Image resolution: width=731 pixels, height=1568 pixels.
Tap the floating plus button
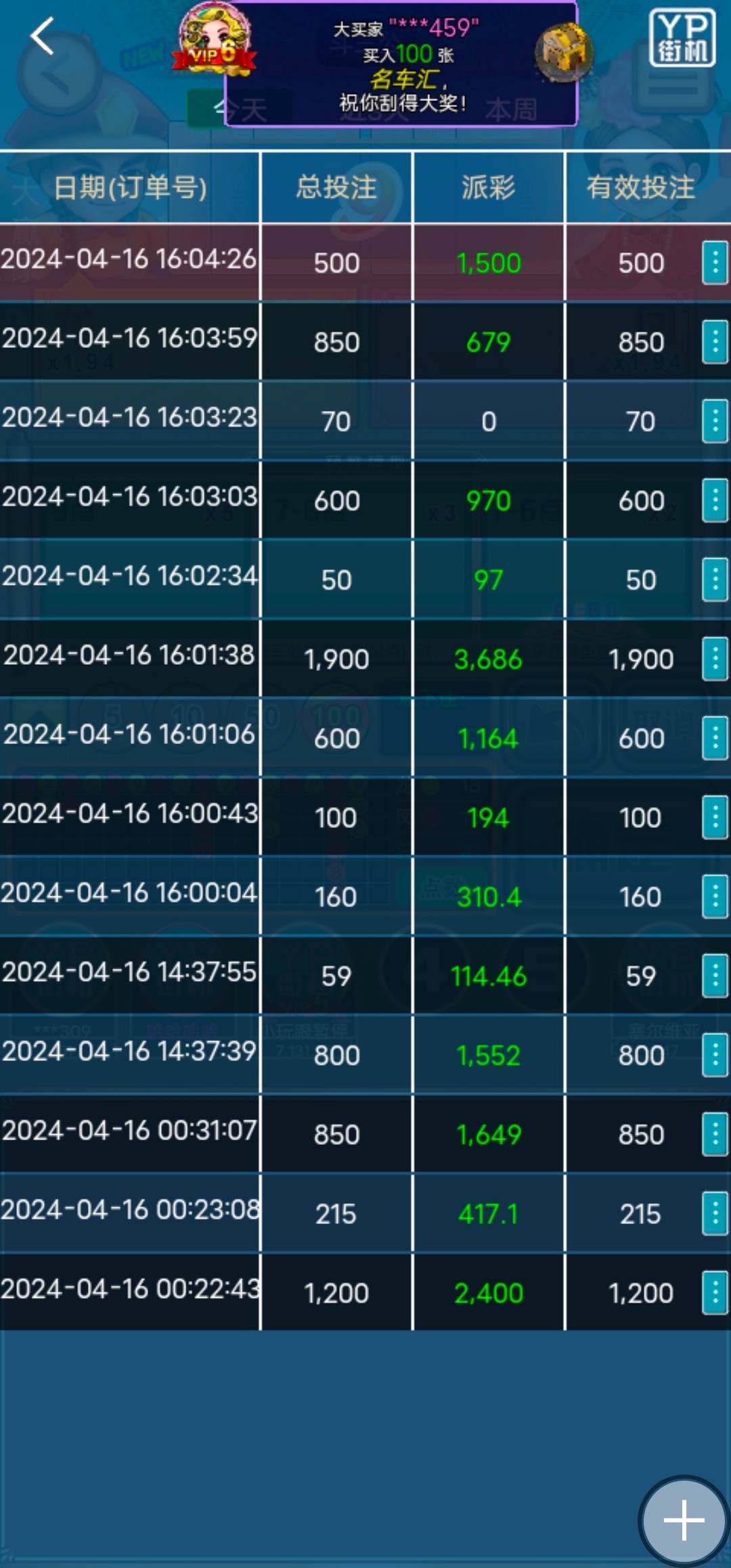coord(684,1520)
